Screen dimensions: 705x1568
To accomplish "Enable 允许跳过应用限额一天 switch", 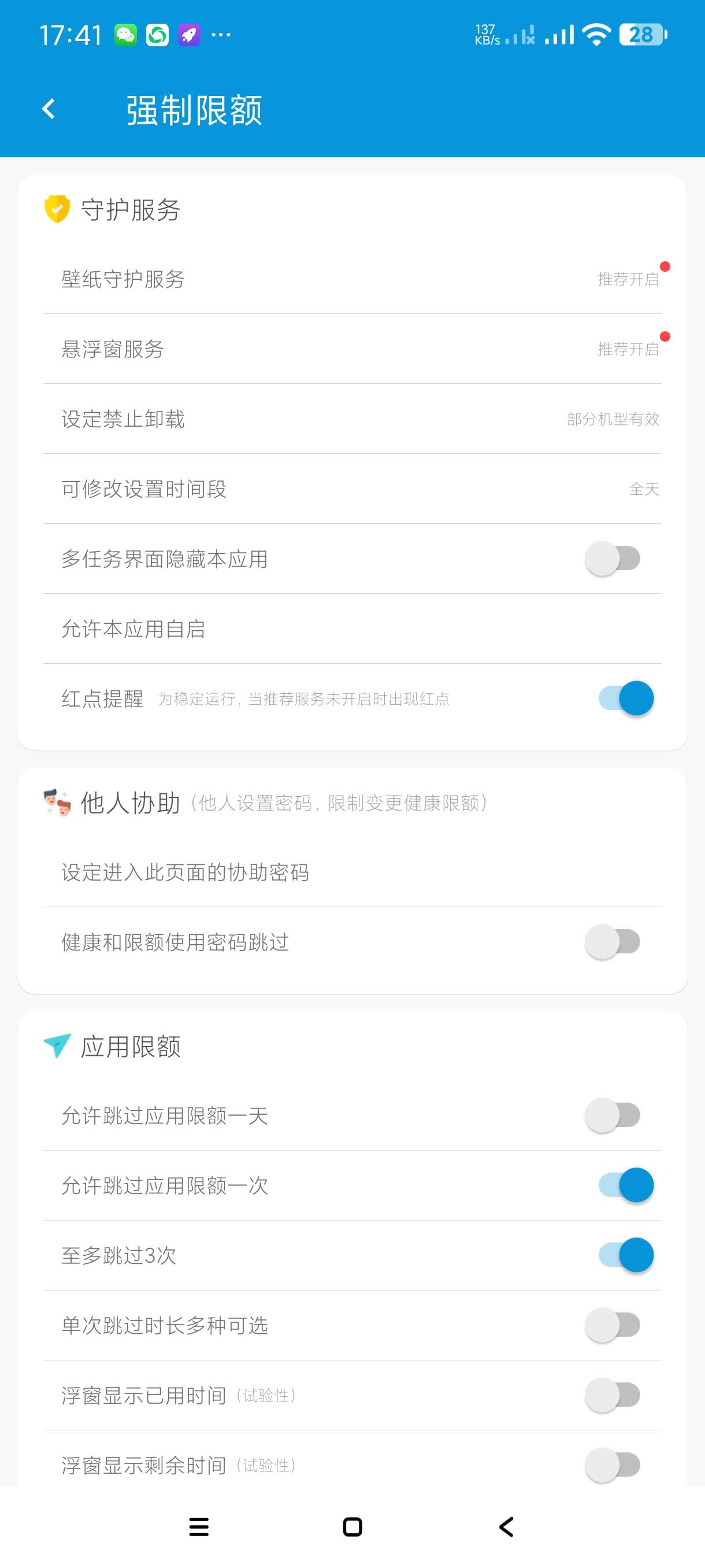I will 613,1116.
